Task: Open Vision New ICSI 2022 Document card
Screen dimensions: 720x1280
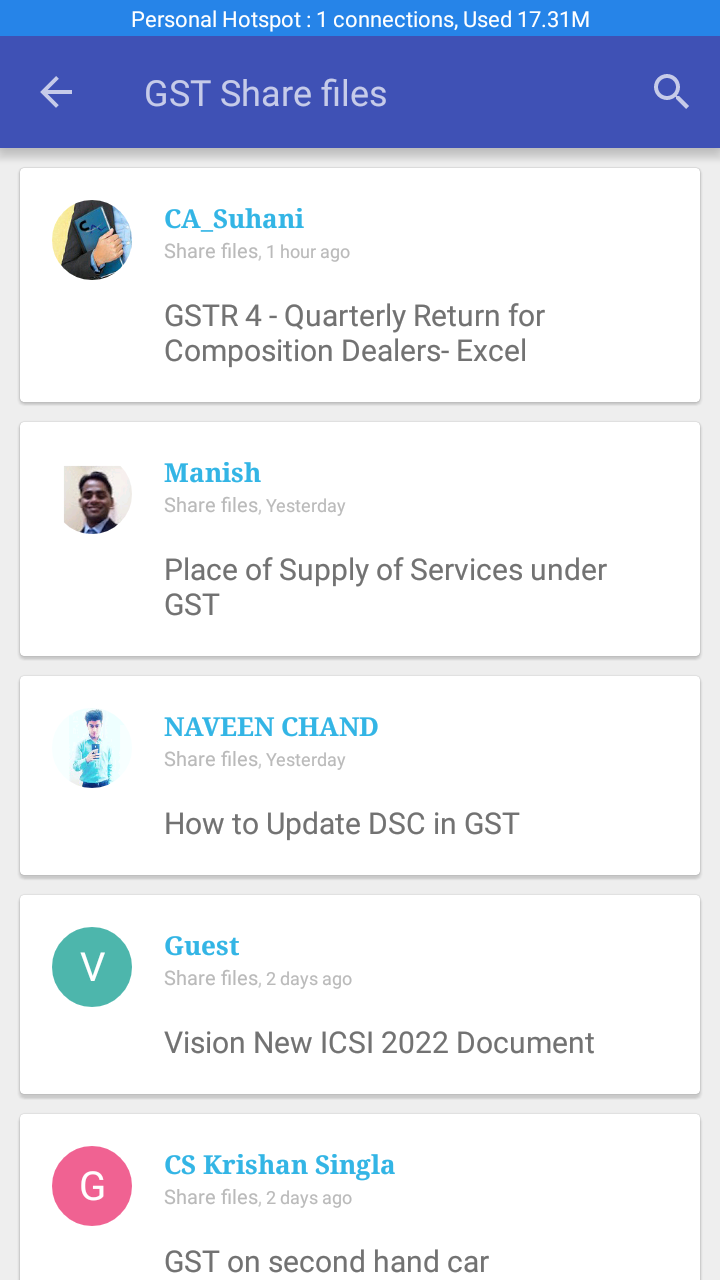Action: click(379, 1043)
